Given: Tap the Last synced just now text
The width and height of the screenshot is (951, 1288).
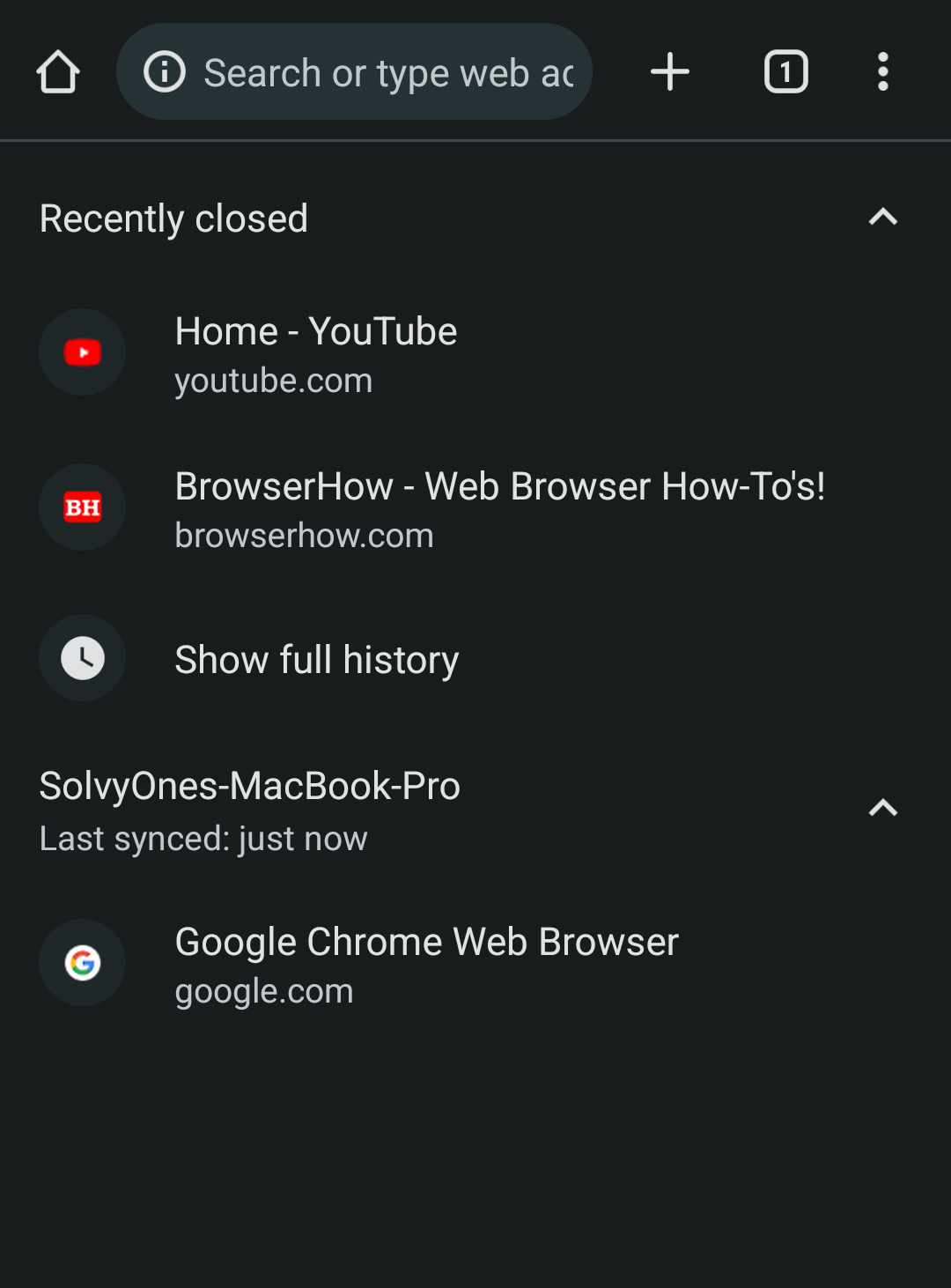Looking at the screenshot, I should (x=203, y=838).
